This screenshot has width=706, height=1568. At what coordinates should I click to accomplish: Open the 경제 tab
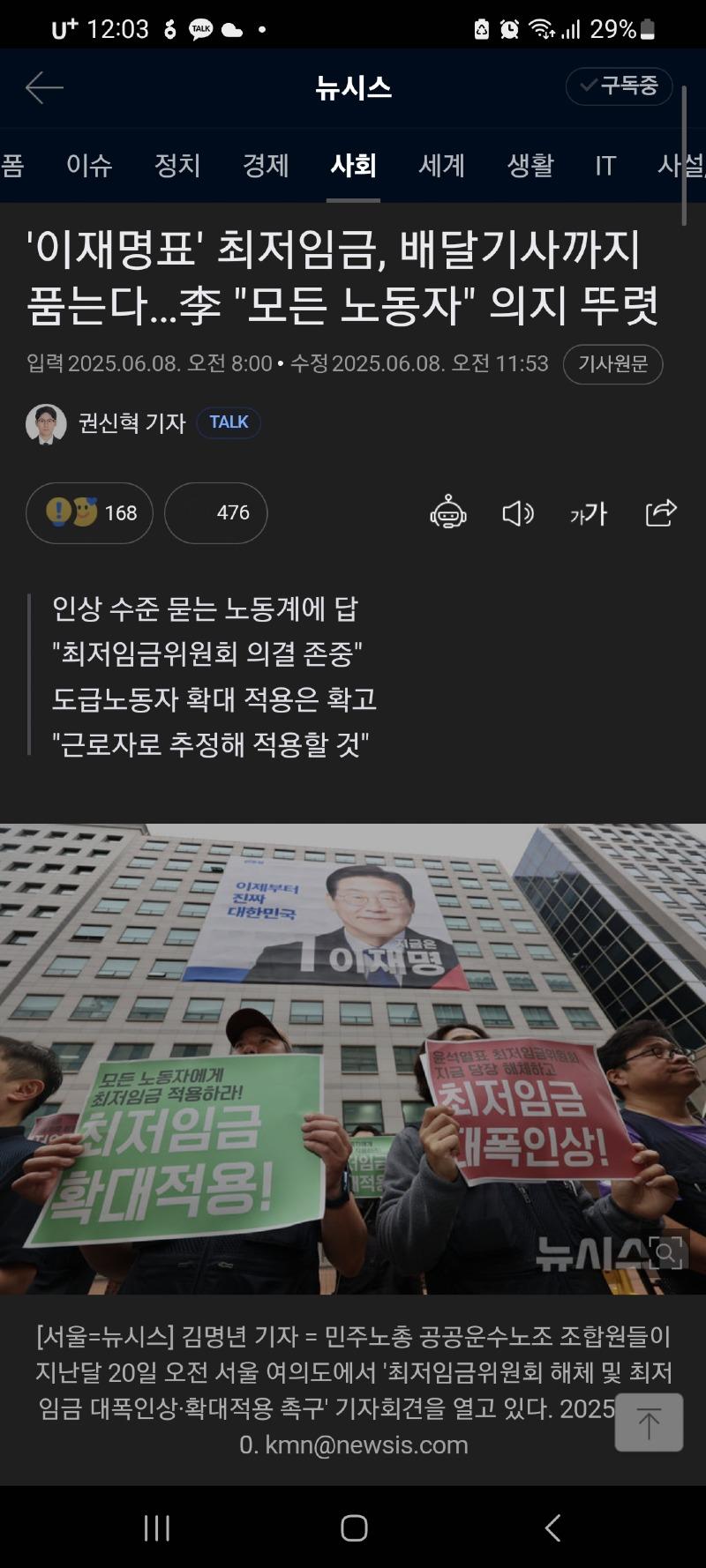click(x=266, y=166)
